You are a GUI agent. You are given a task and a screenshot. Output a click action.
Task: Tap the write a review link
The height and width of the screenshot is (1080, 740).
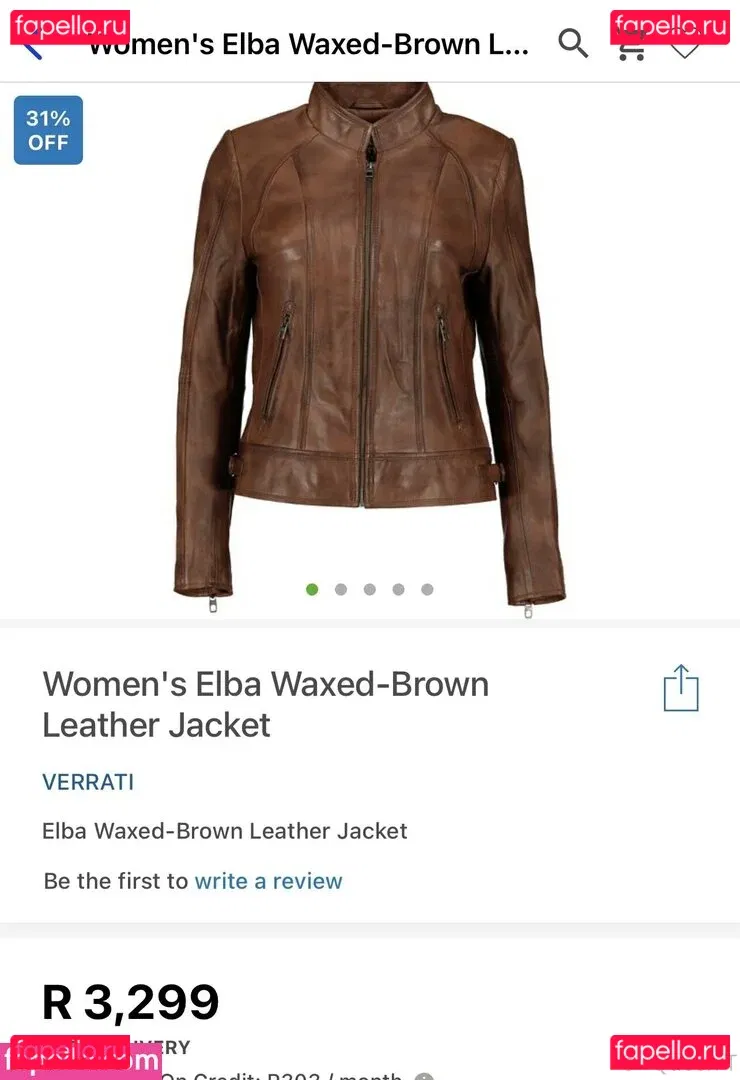(268, 881)
